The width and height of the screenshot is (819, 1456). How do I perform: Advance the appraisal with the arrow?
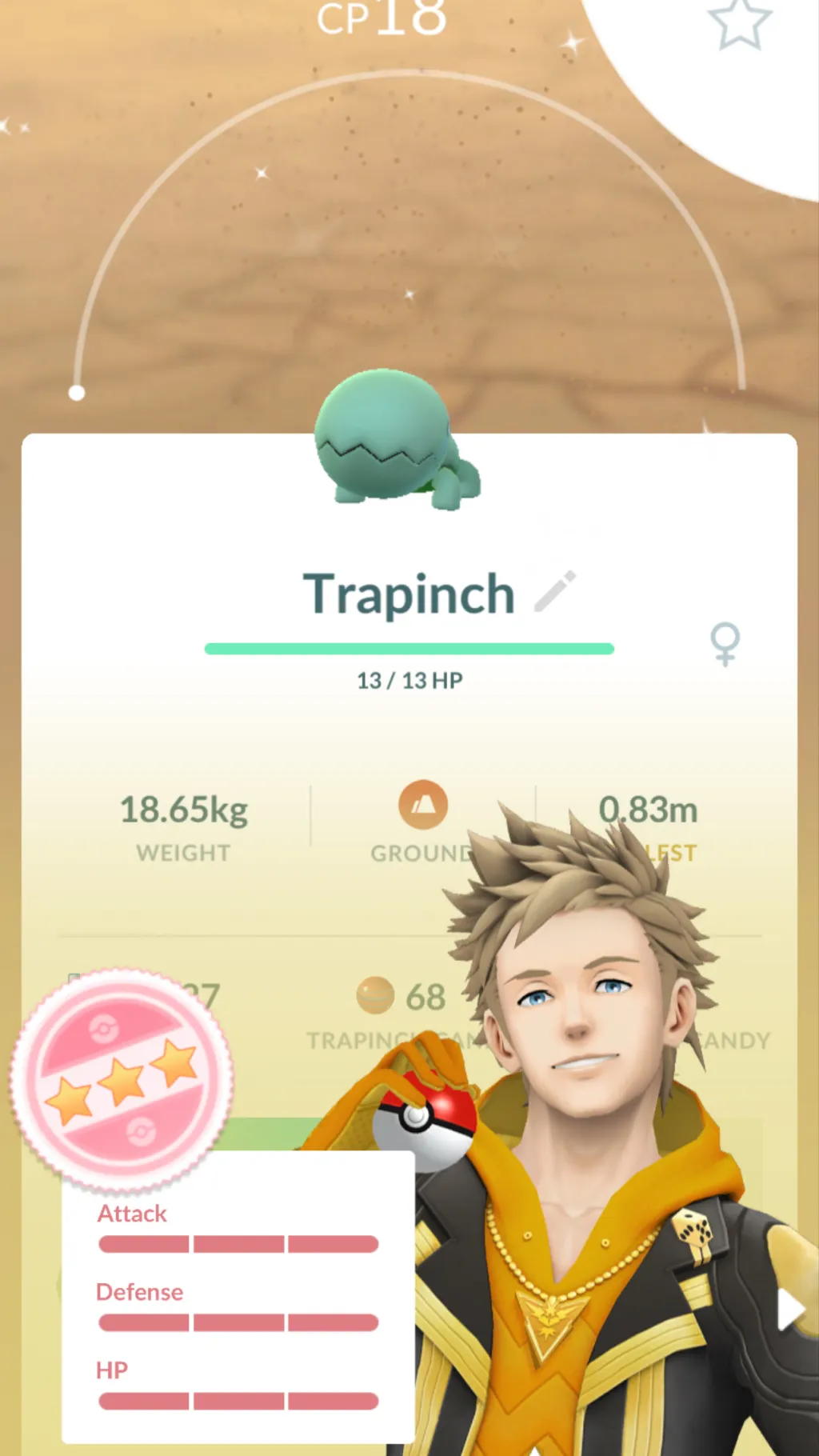tap(790, 1310)
